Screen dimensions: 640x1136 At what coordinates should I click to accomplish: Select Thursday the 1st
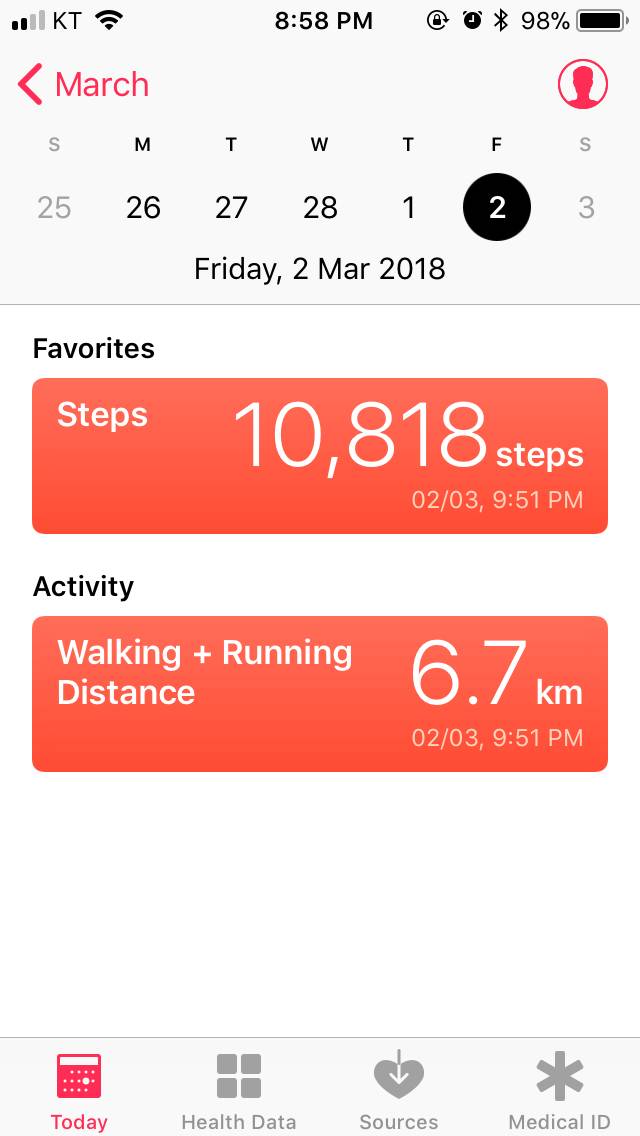(408, 207)
